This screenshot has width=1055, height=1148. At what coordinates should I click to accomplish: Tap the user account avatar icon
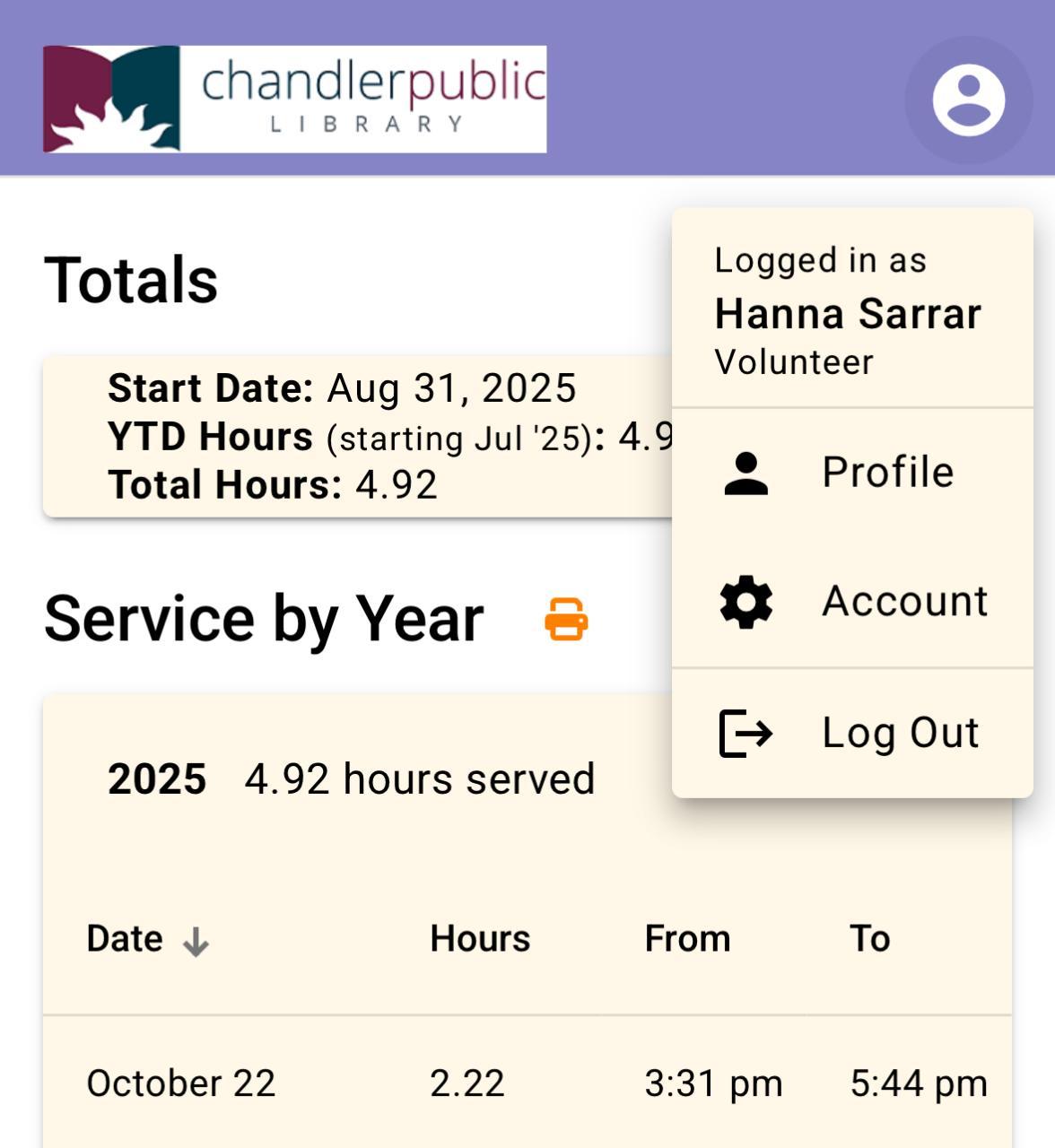[968, 100]
